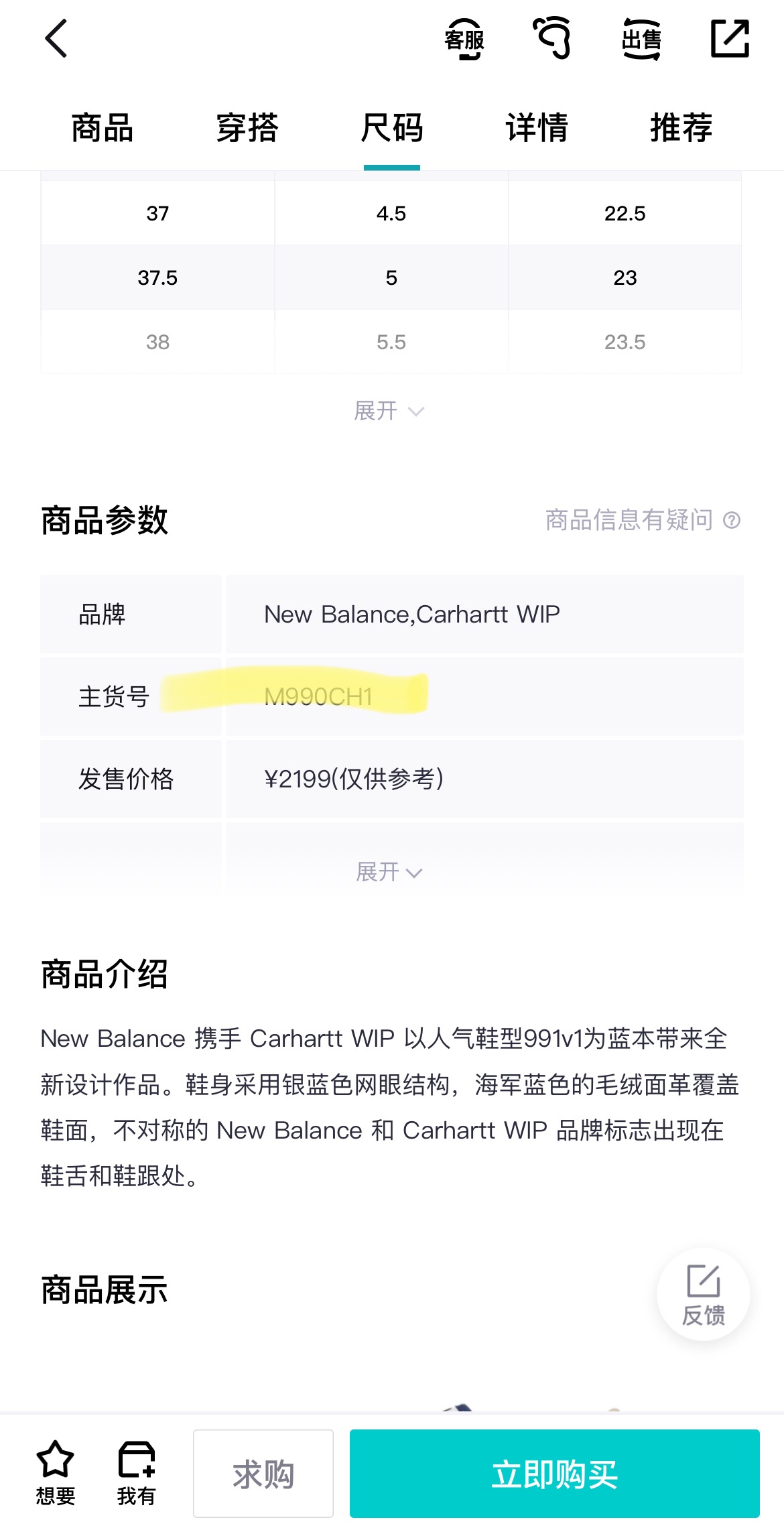Go back using the top-left arrow

tap(56, 39)
